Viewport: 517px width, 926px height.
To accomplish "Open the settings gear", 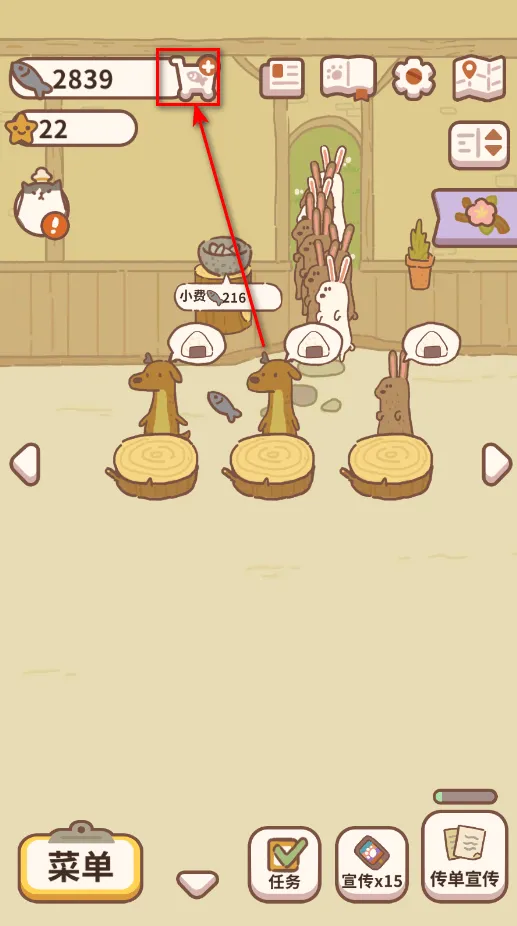I will [x=414, y=77].
